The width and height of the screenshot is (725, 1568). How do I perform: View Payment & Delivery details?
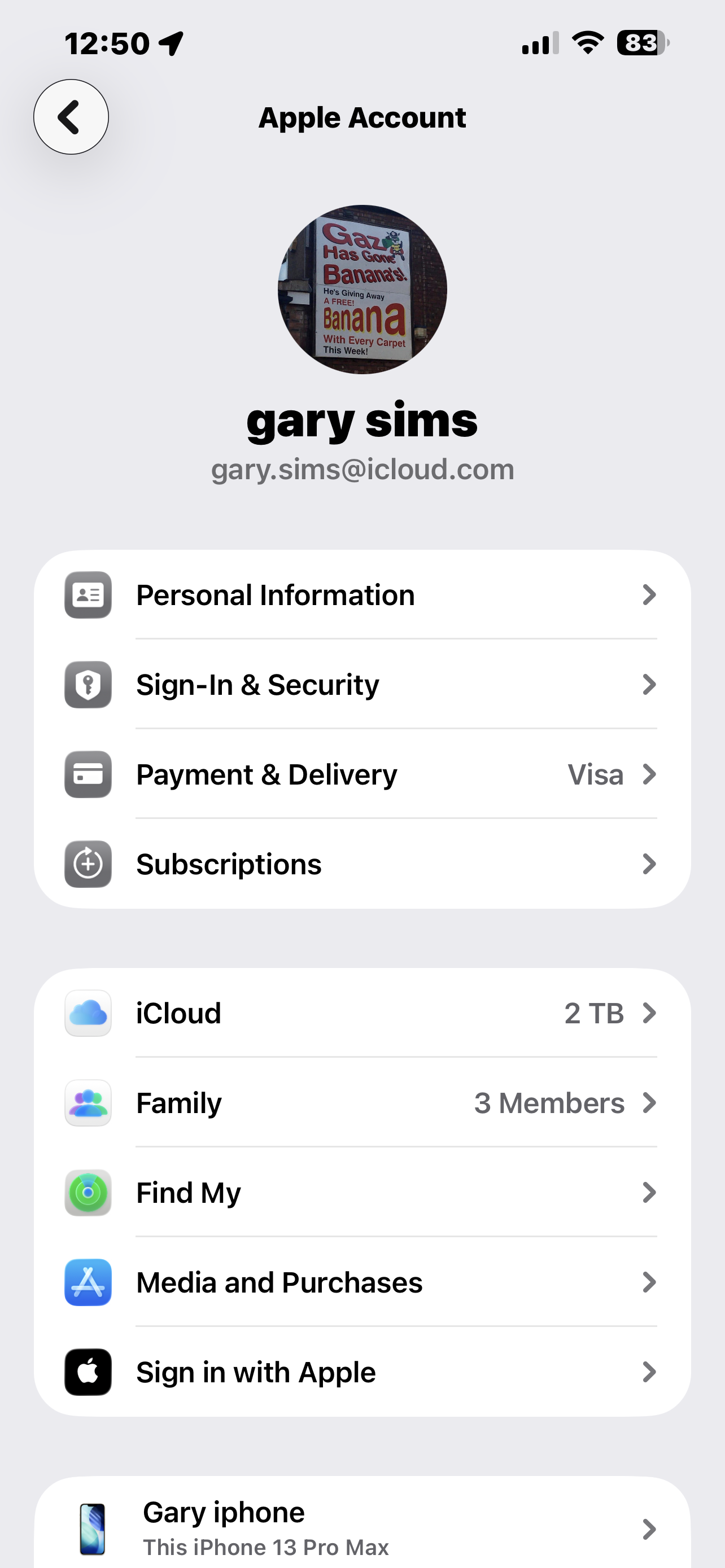tap(362, 774)
